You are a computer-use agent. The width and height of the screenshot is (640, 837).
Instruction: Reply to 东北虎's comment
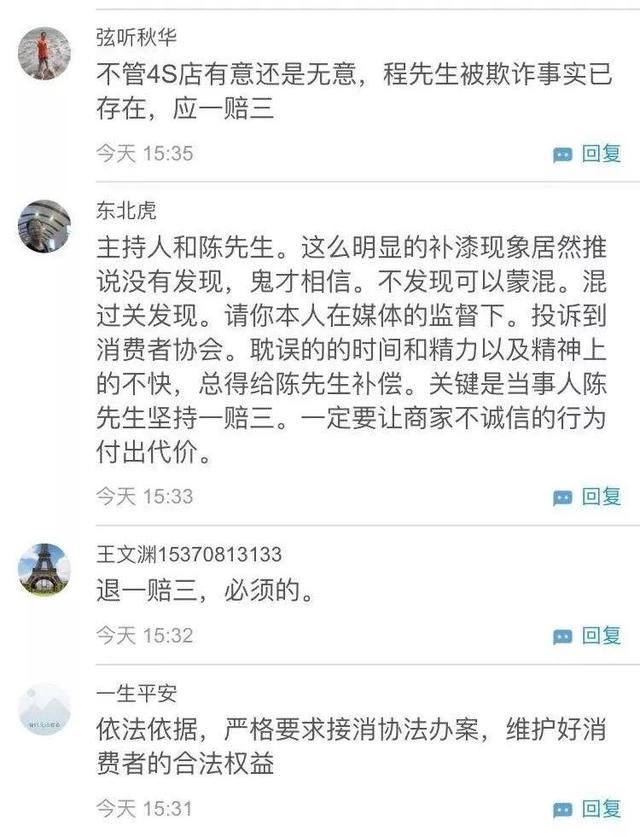(x=588, y=496)
